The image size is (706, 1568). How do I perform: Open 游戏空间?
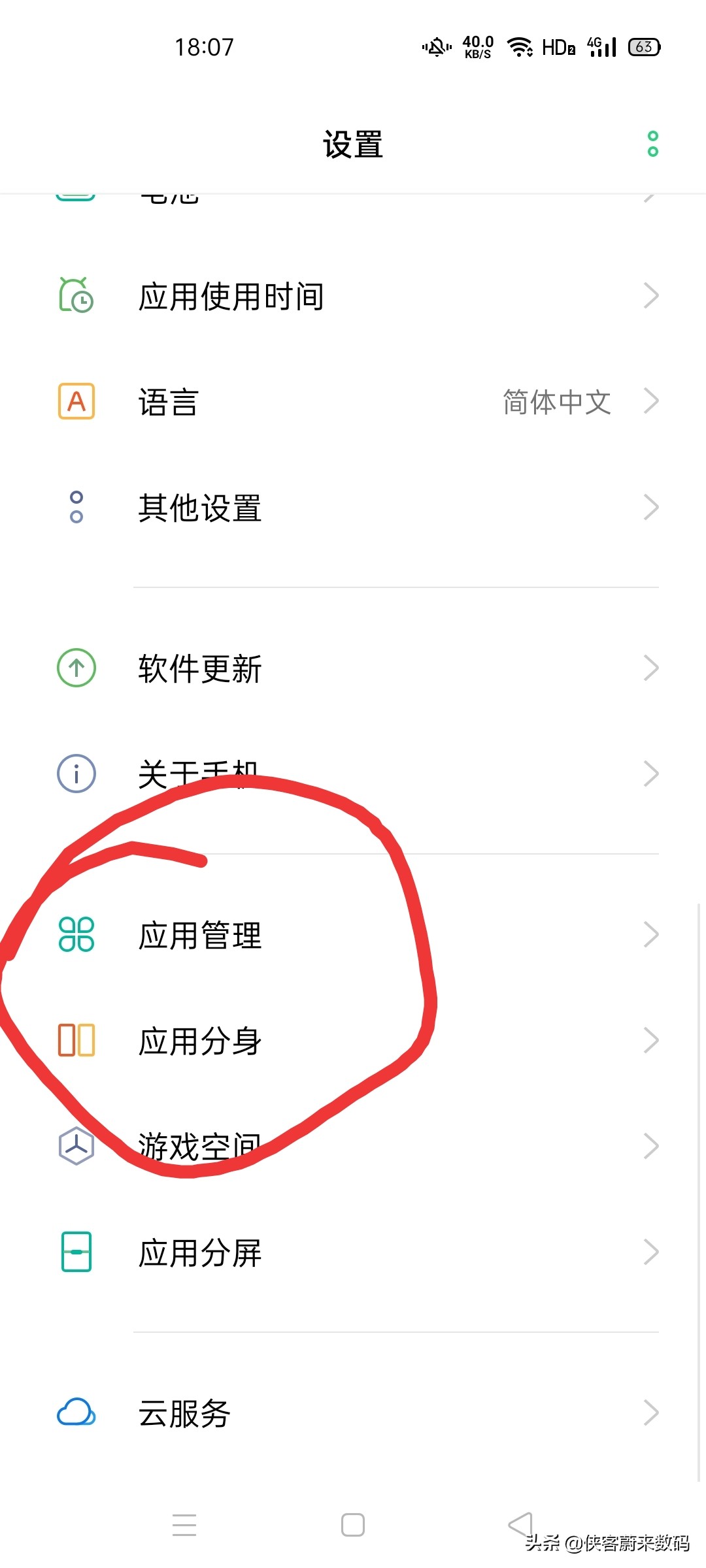353,1147
